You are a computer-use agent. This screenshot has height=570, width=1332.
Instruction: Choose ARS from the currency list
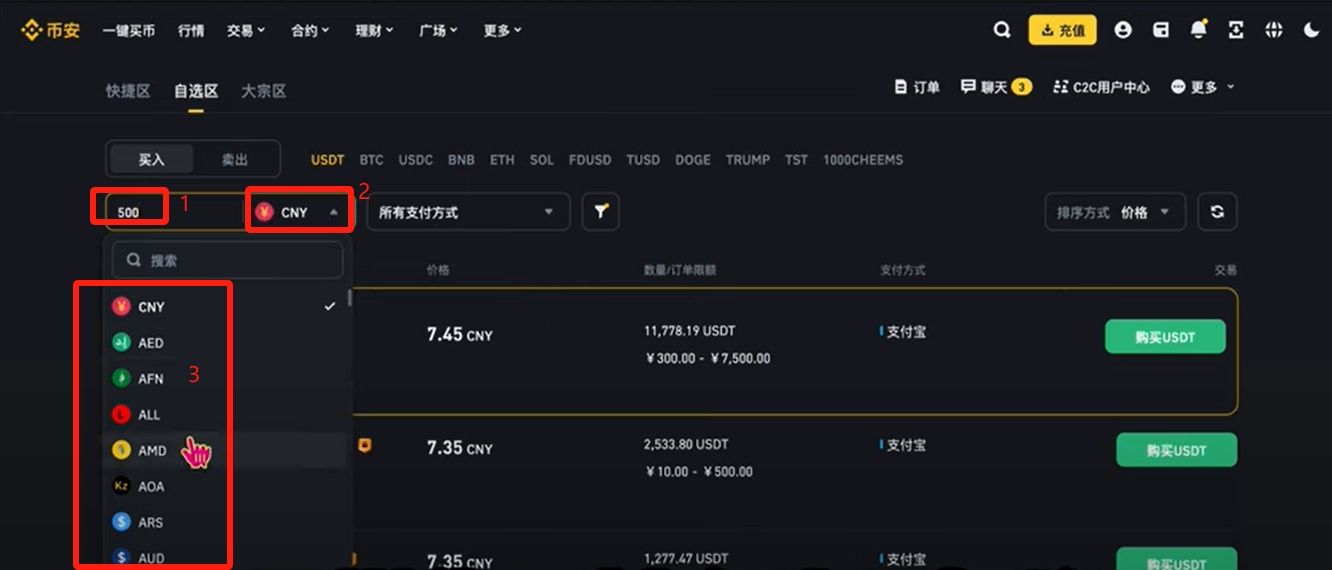(x=150, y=522)
